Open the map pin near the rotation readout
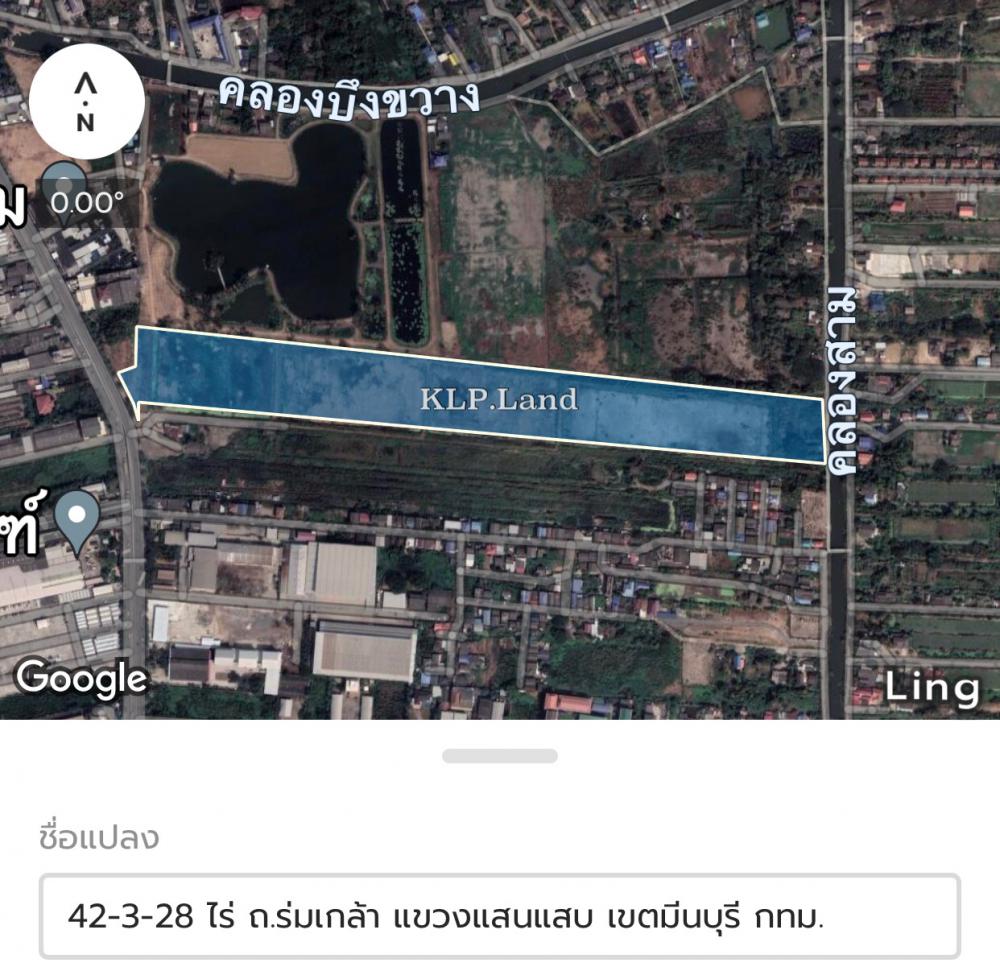This screenshot has height=971, width=1000. (62, 185)
